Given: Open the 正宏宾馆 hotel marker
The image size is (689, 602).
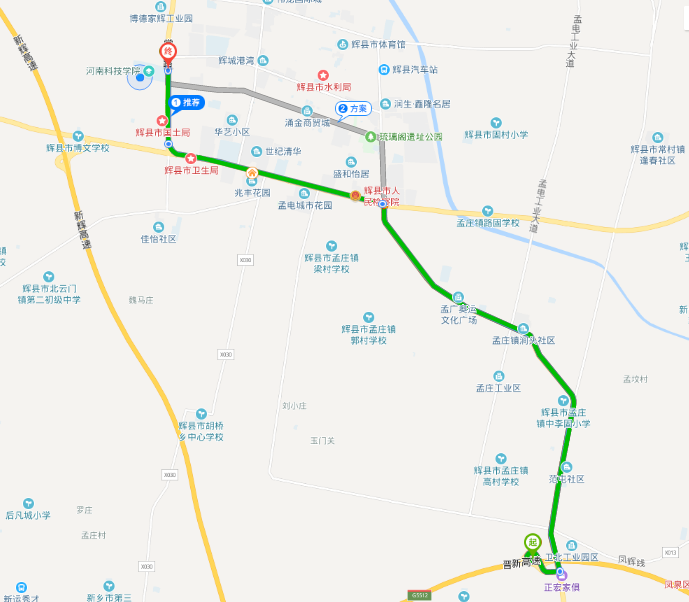Looking at the screenshot, I should click(x=560, y=574).
